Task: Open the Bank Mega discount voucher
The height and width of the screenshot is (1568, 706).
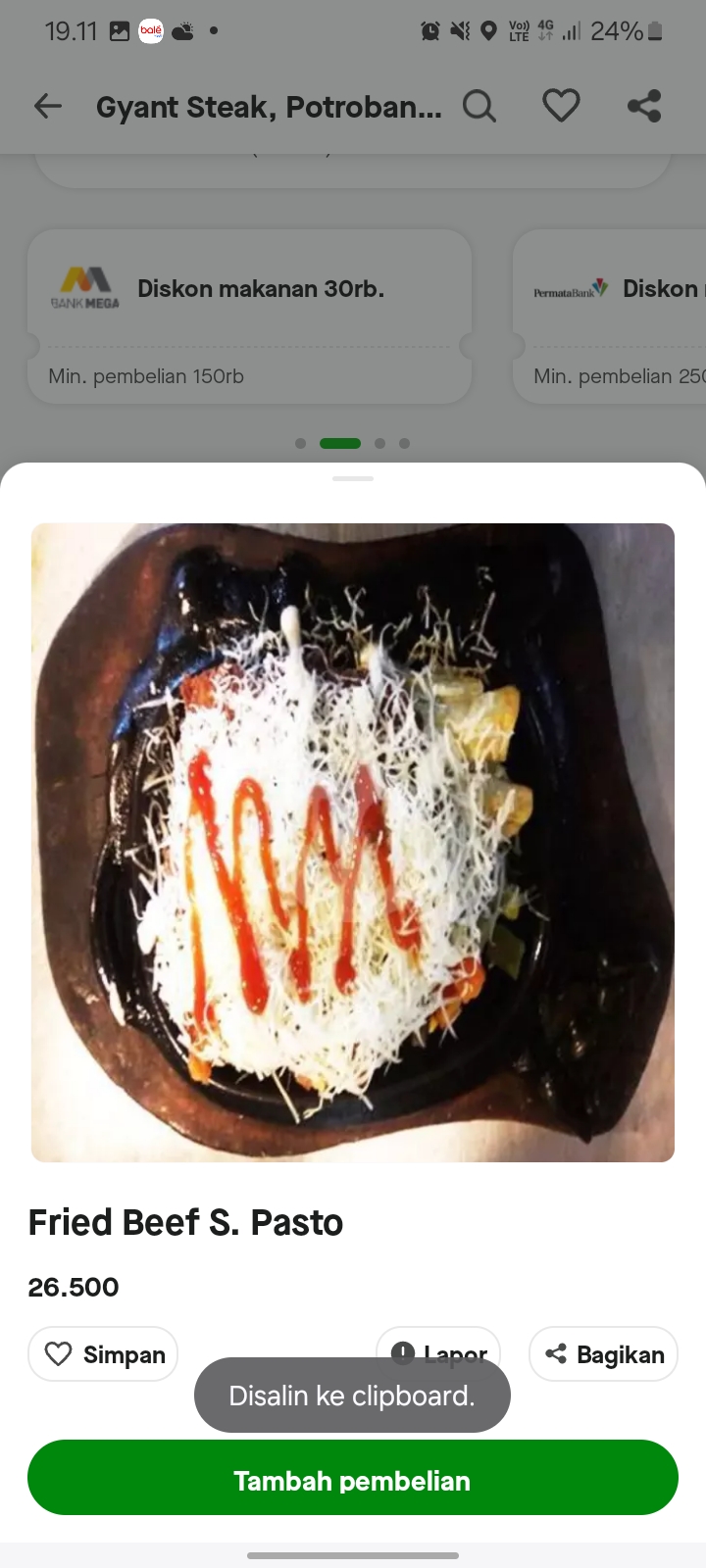Action: [x=249, y=316]
